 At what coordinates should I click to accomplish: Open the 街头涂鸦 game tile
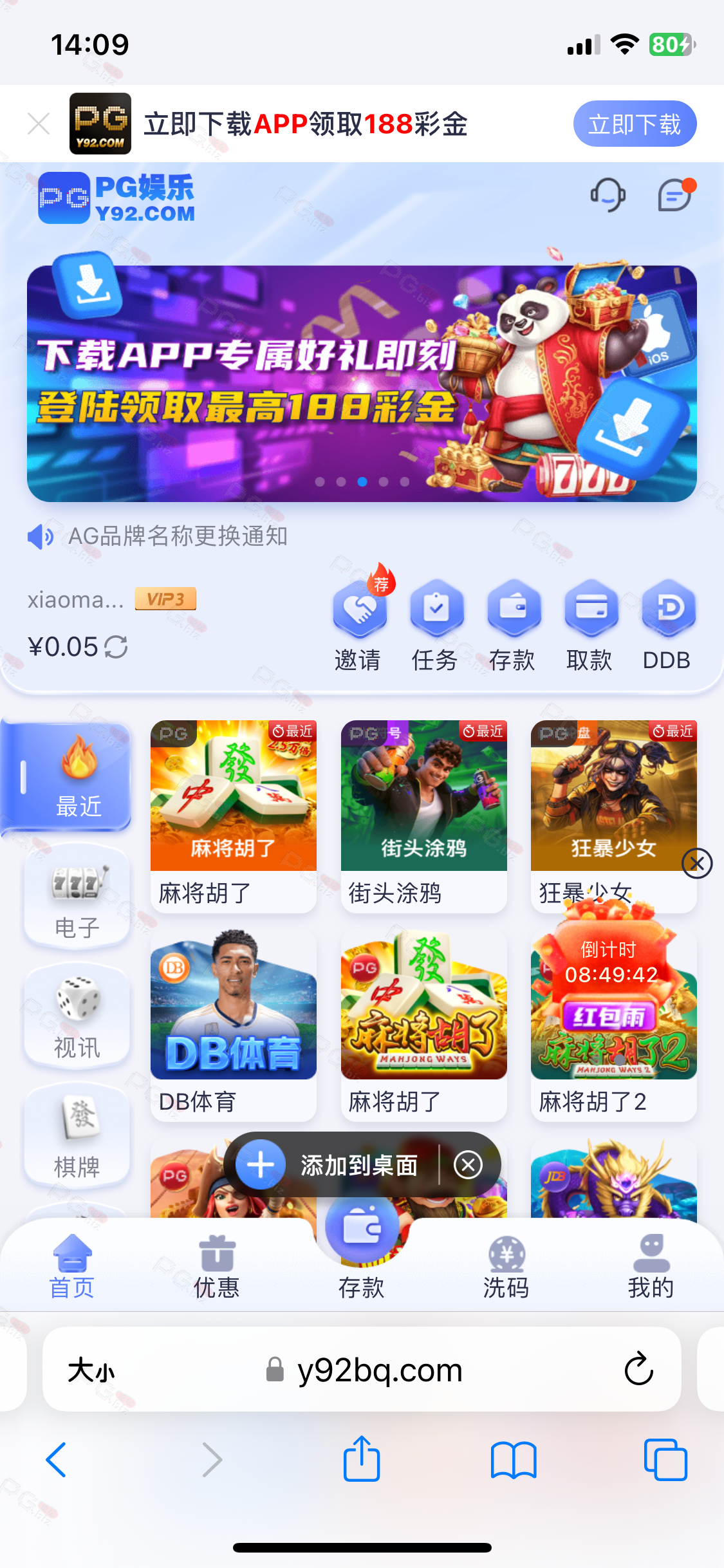(x=424, y=816)
